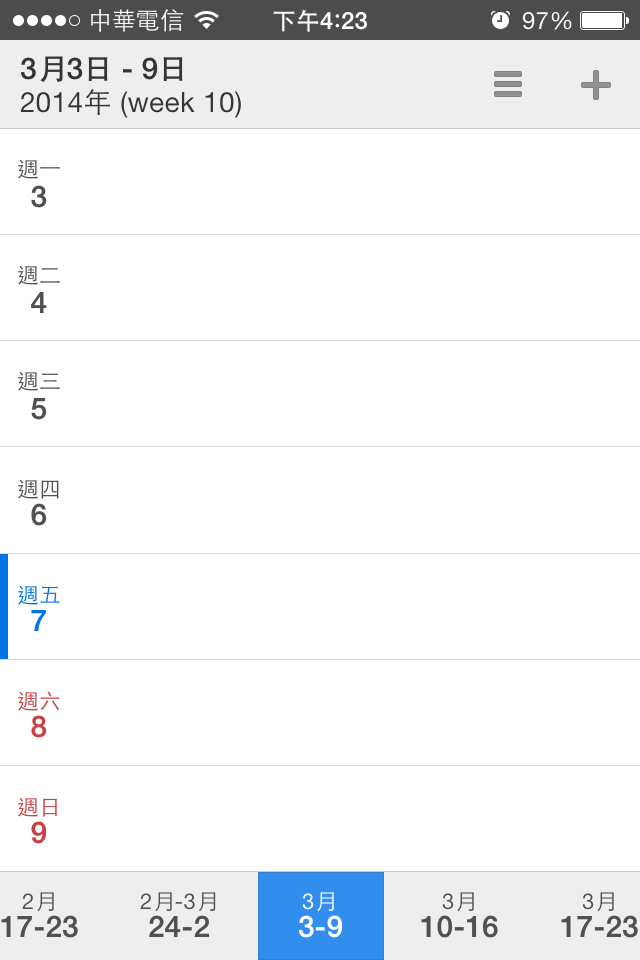This screenshot has width=640, height=960.
Task: Select the Thursday 6 day row
Action: [x=320, y=500]
